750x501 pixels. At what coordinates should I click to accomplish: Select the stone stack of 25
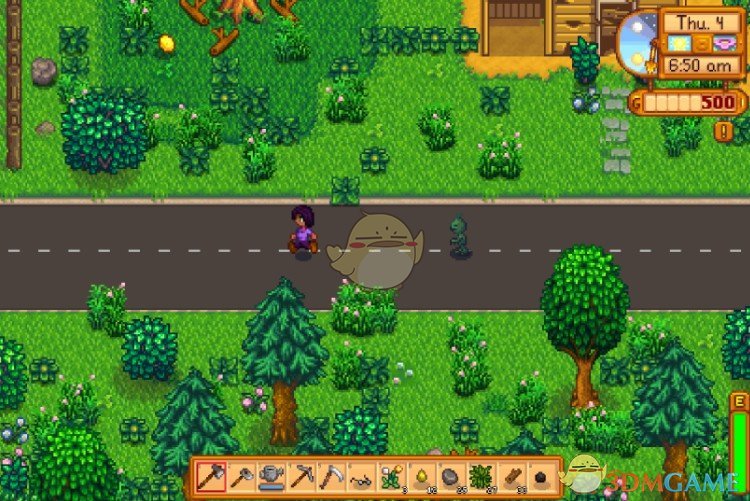[451, 477]
